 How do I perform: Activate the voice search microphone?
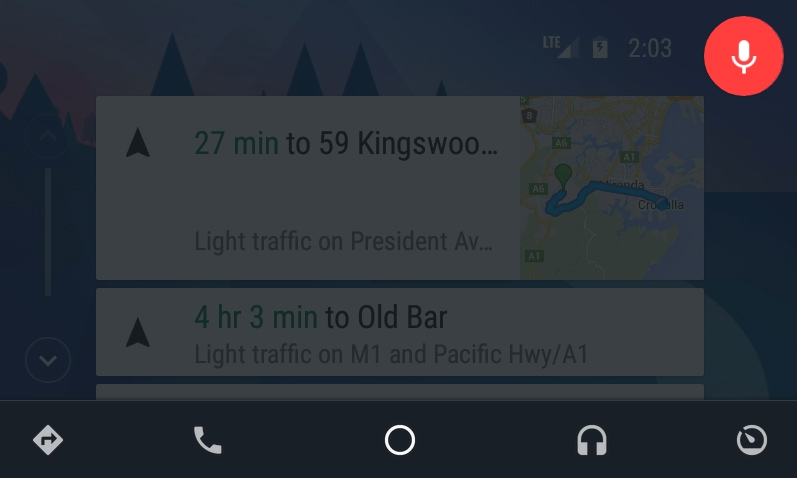(x=742, y=56)
